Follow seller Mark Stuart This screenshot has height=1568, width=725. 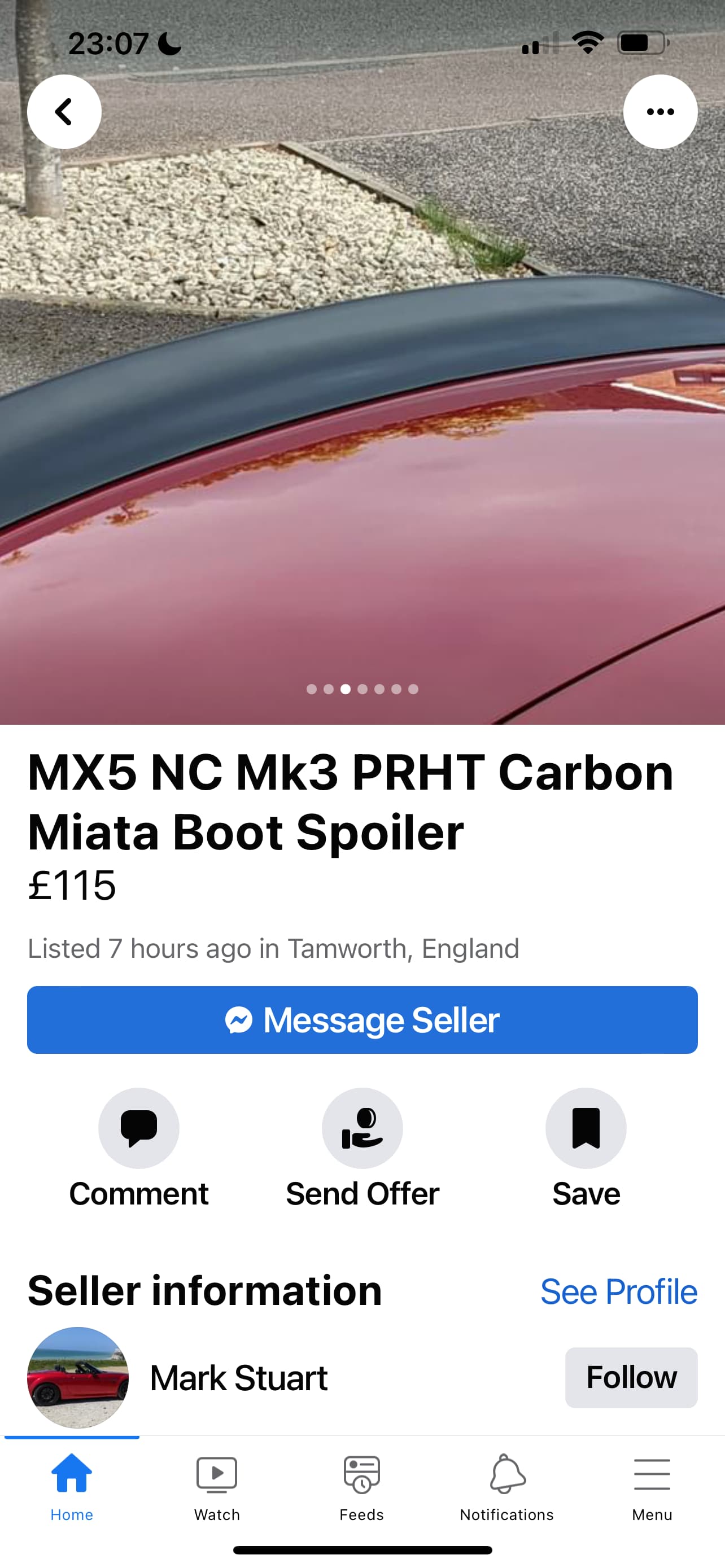pyautogui.click(x=631, y=1377)
